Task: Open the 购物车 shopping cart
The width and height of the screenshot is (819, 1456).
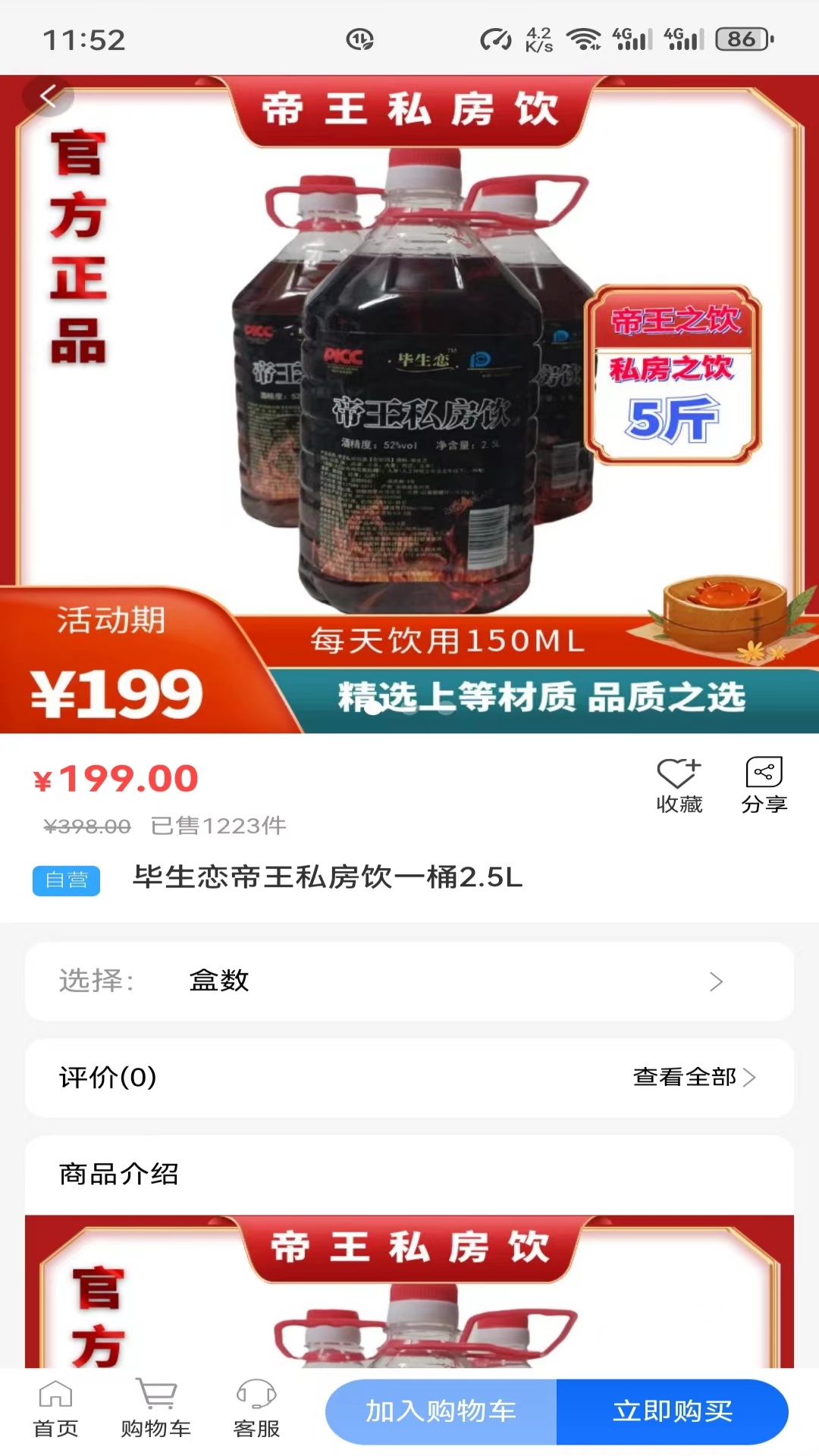Action: click(156, 1409)
